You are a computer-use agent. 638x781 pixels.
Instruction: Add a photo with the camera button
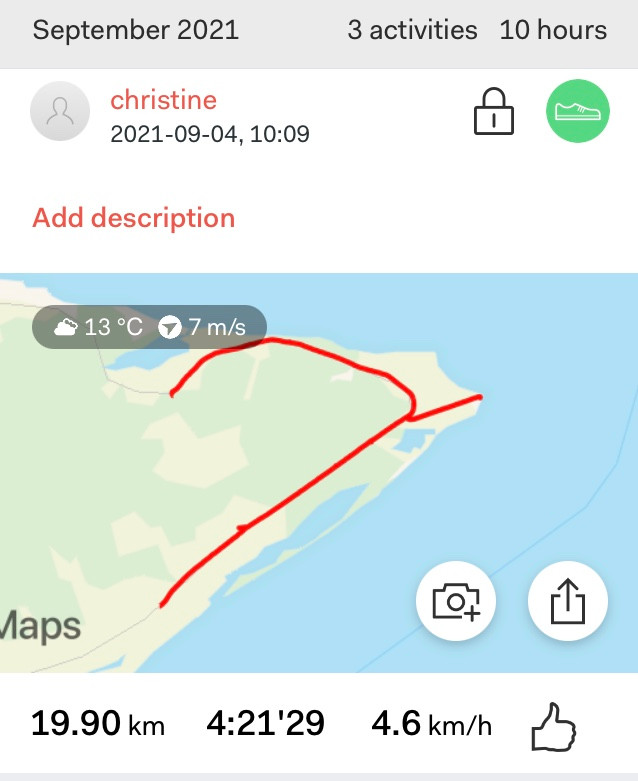pos(456,601)
